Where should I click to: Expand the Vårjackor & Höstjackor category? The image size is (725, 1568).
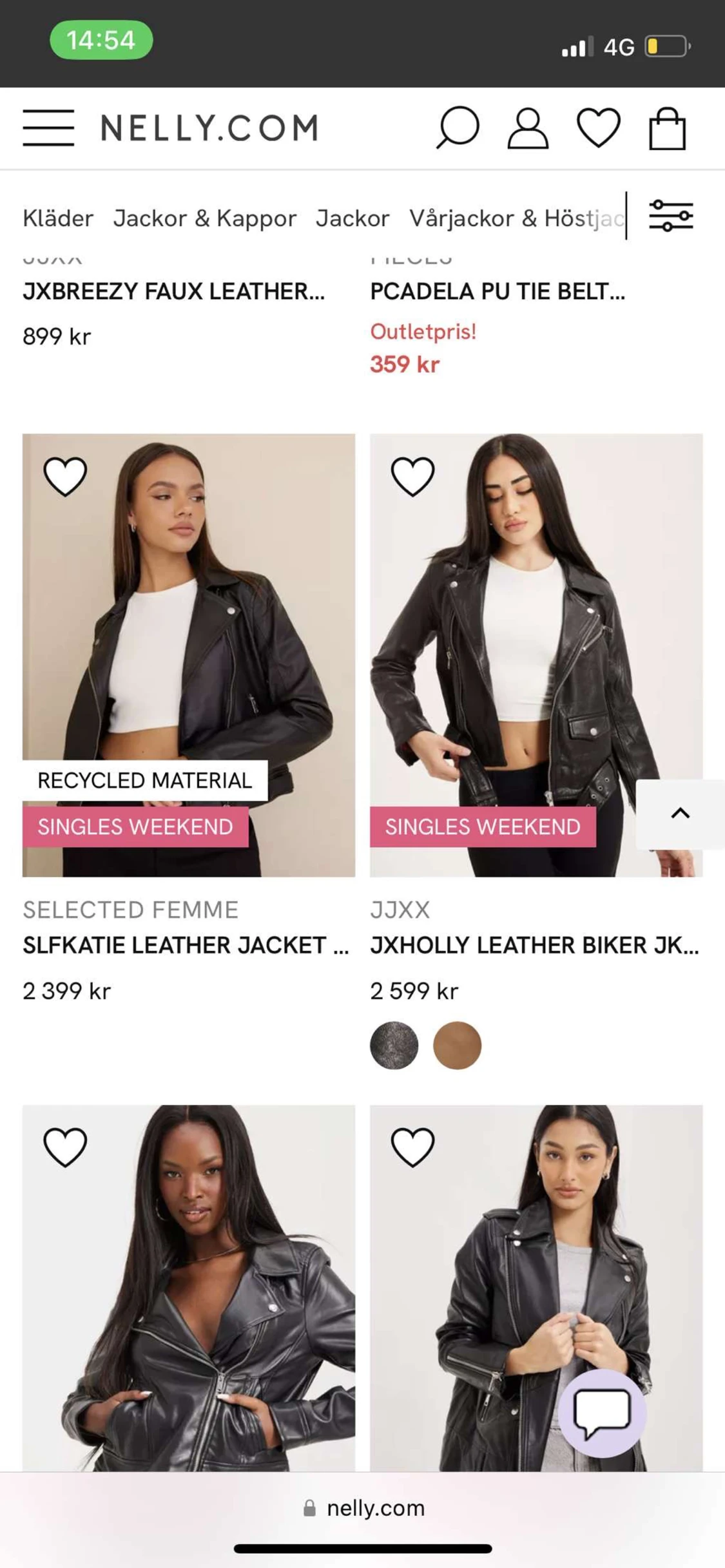pos(516,218)
